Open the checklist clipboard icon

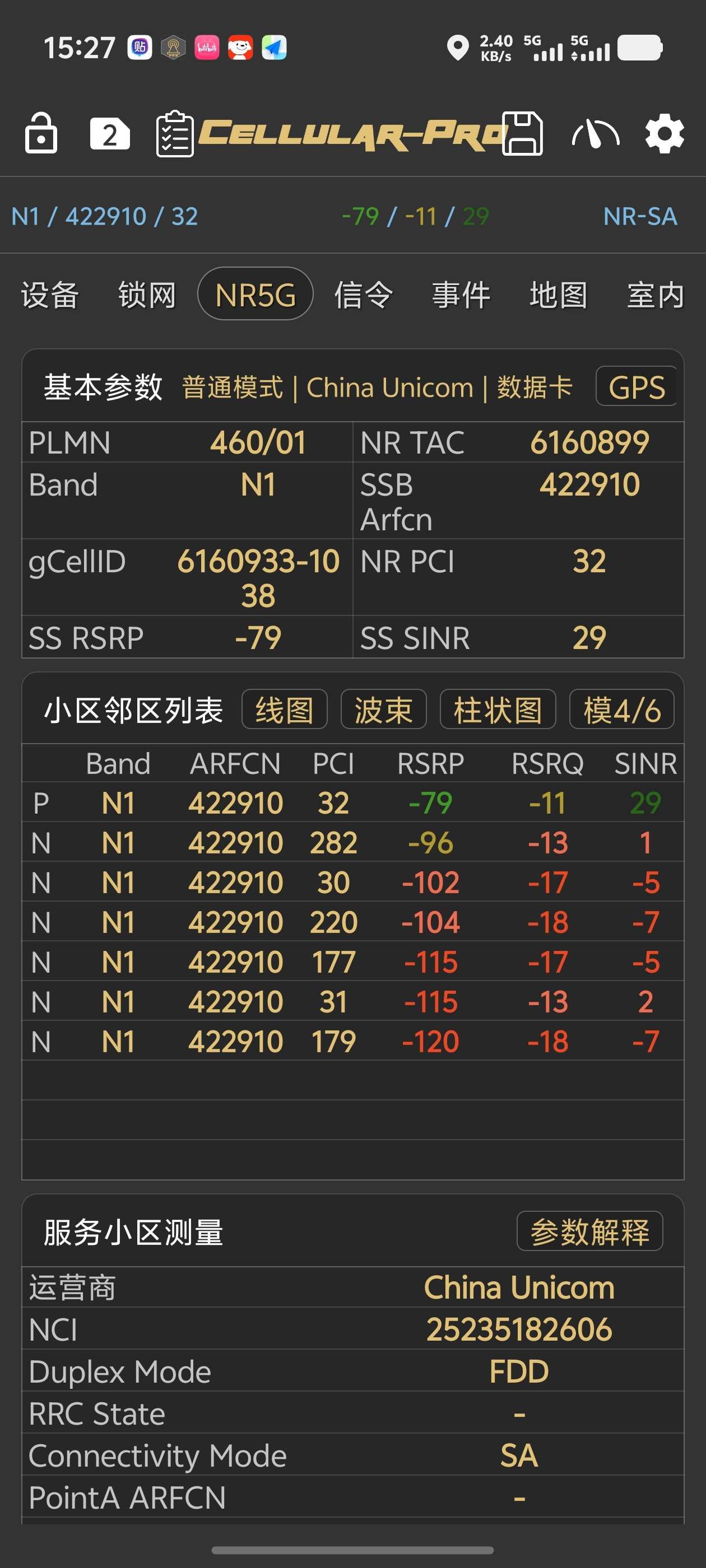point(175,134)
